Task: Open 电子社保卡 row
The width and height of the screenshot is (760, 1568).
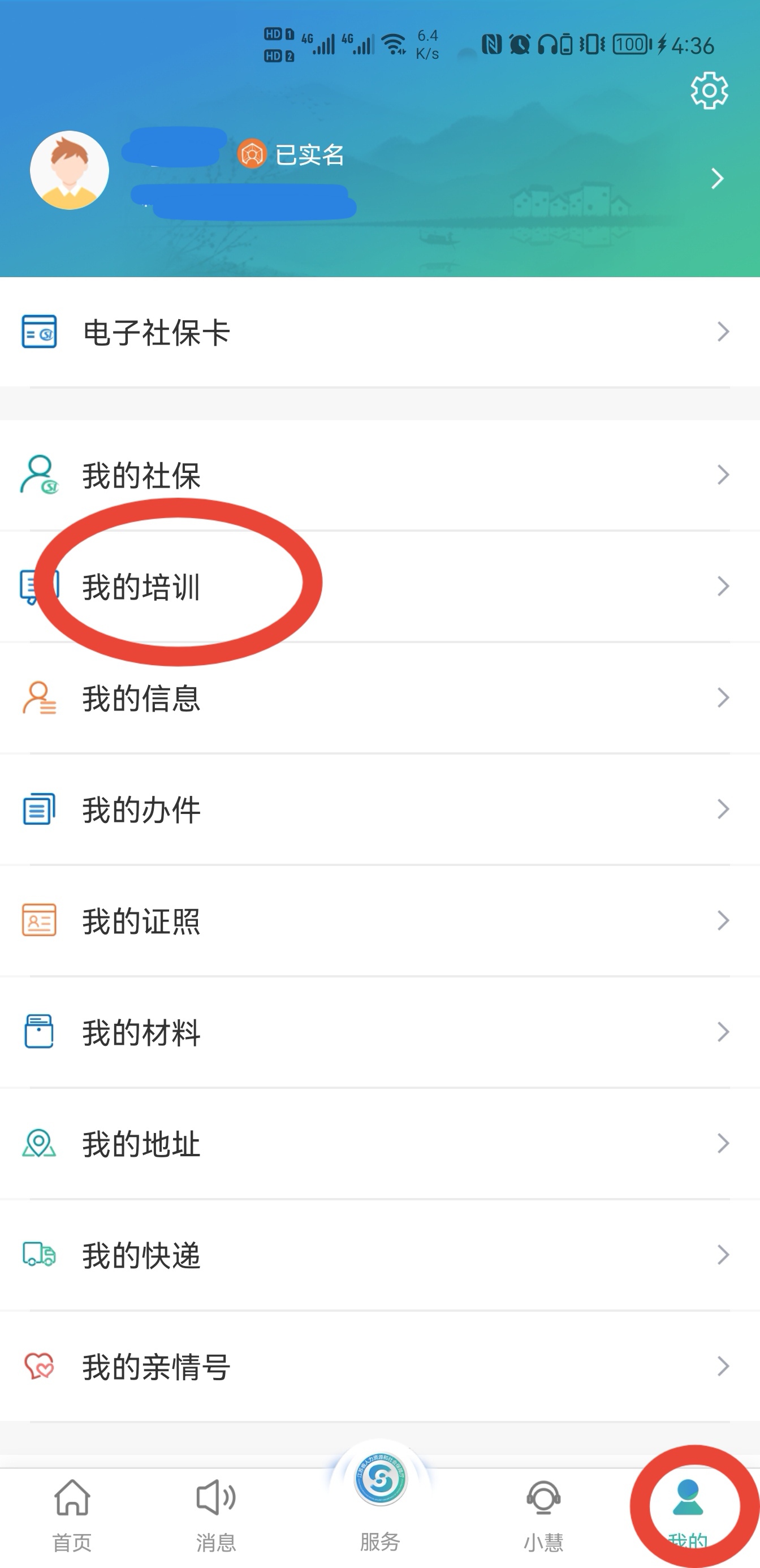Action: pyautogui.click(x=379, y=331)
